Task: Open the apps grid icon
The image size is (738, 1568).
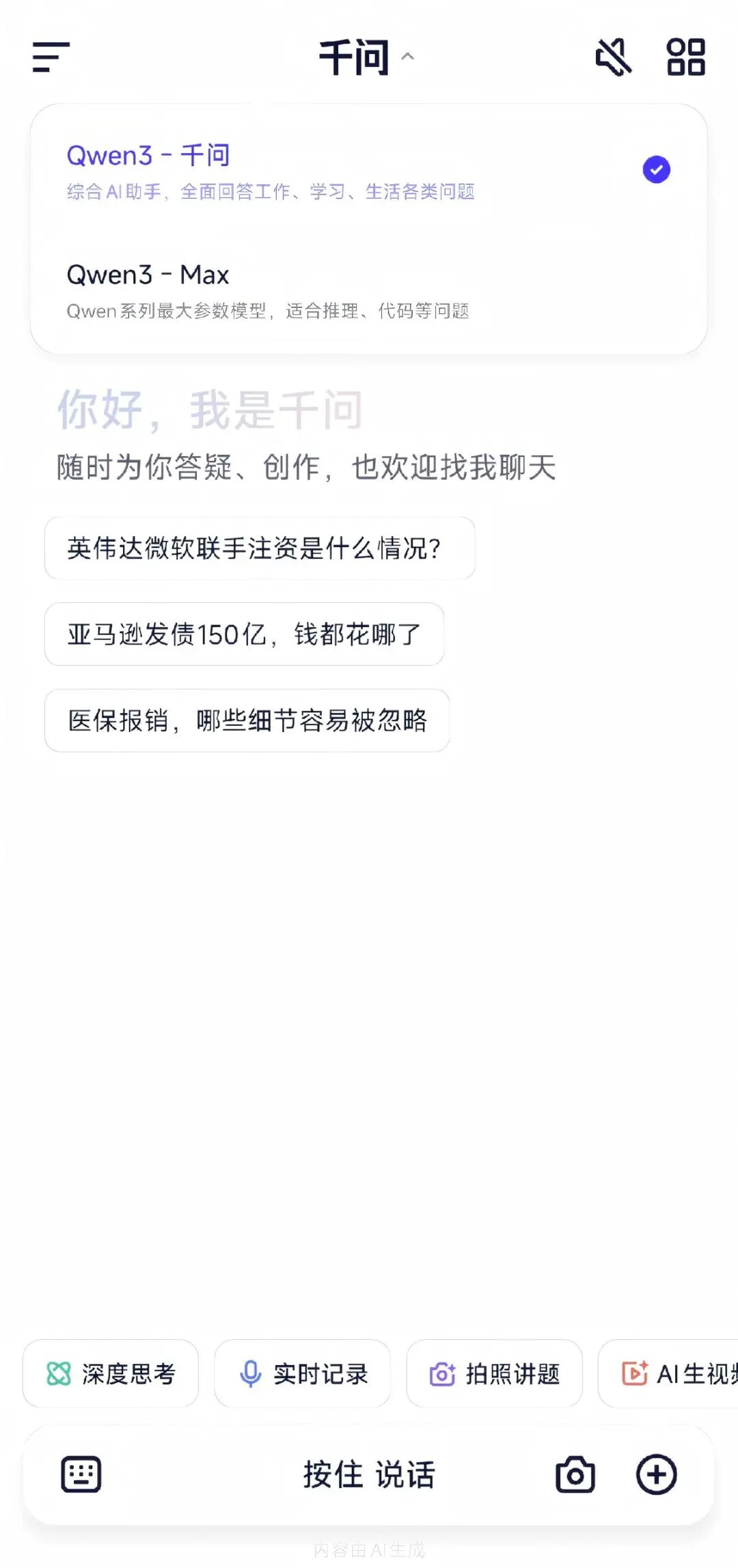Action: click(685, 57)
